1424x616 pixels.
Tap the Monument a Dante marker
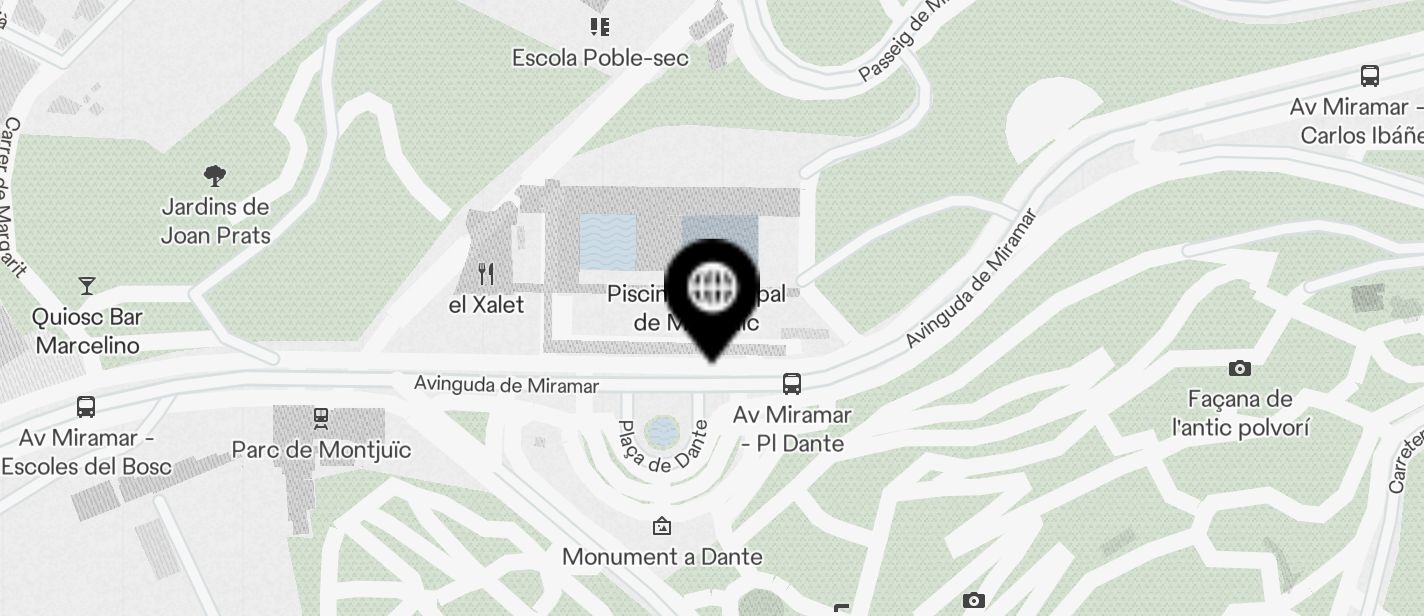pyautogui.click(x=661, y=526)
